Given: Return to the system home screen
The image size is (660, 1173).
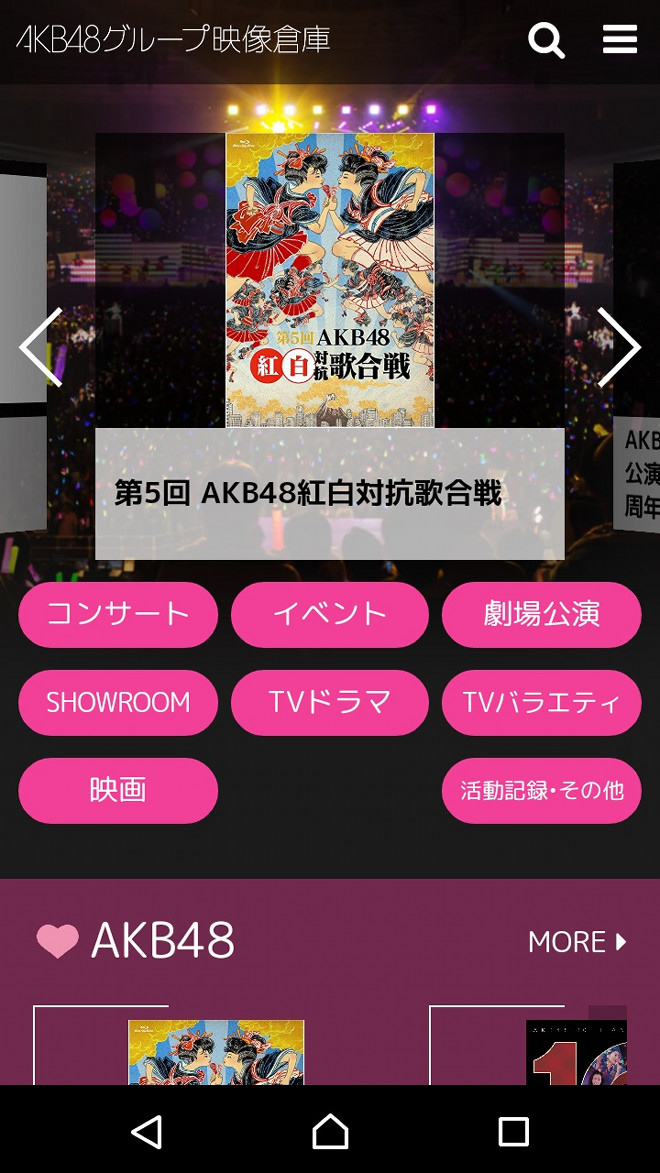Looking at the screenshot, I should pyautogui.click(x=330, y=1131).
